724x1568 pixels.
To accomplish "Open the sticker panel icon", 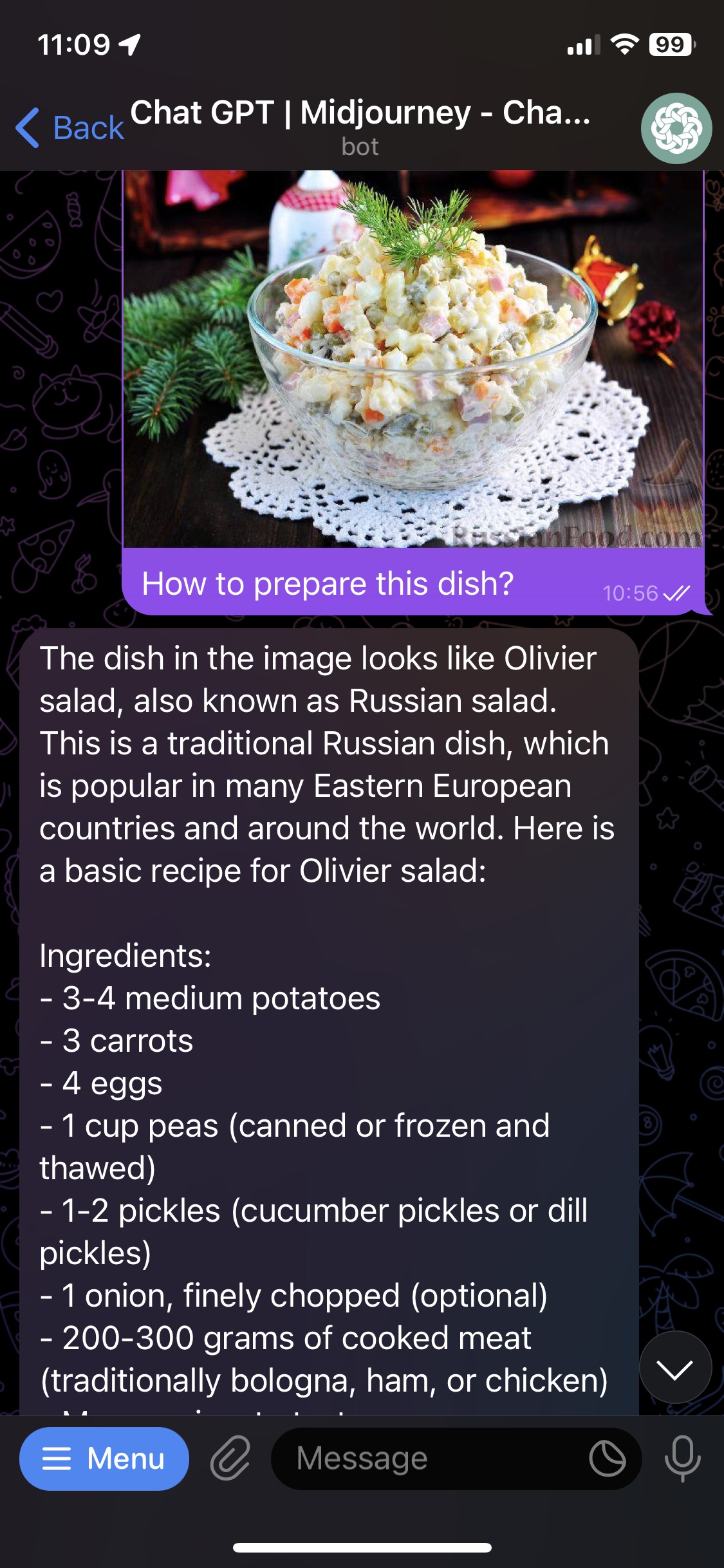I will click(x=608, y=1459).
